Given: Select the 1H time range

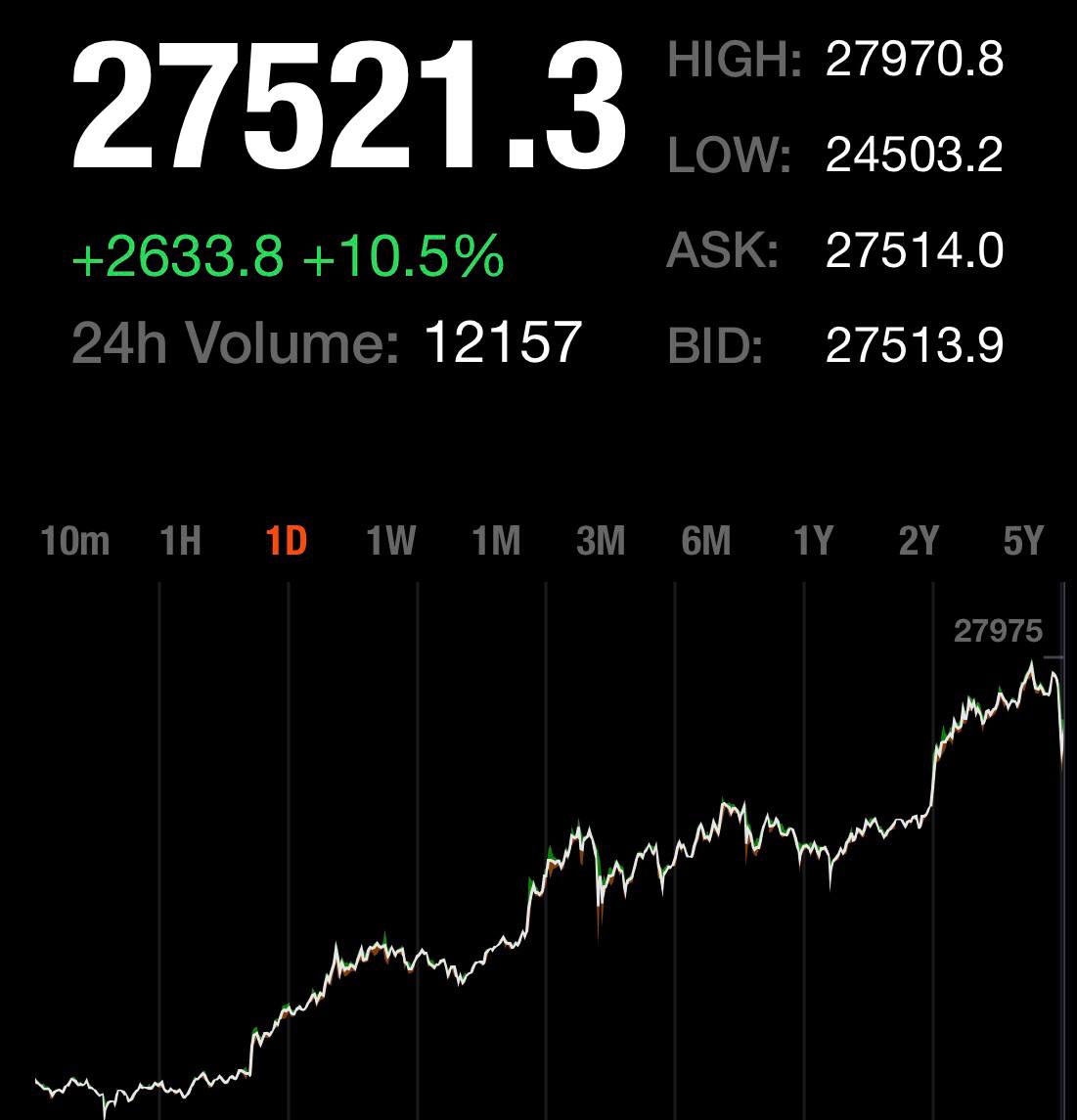Looking at the screenshot, I should [x=180, y=540].
